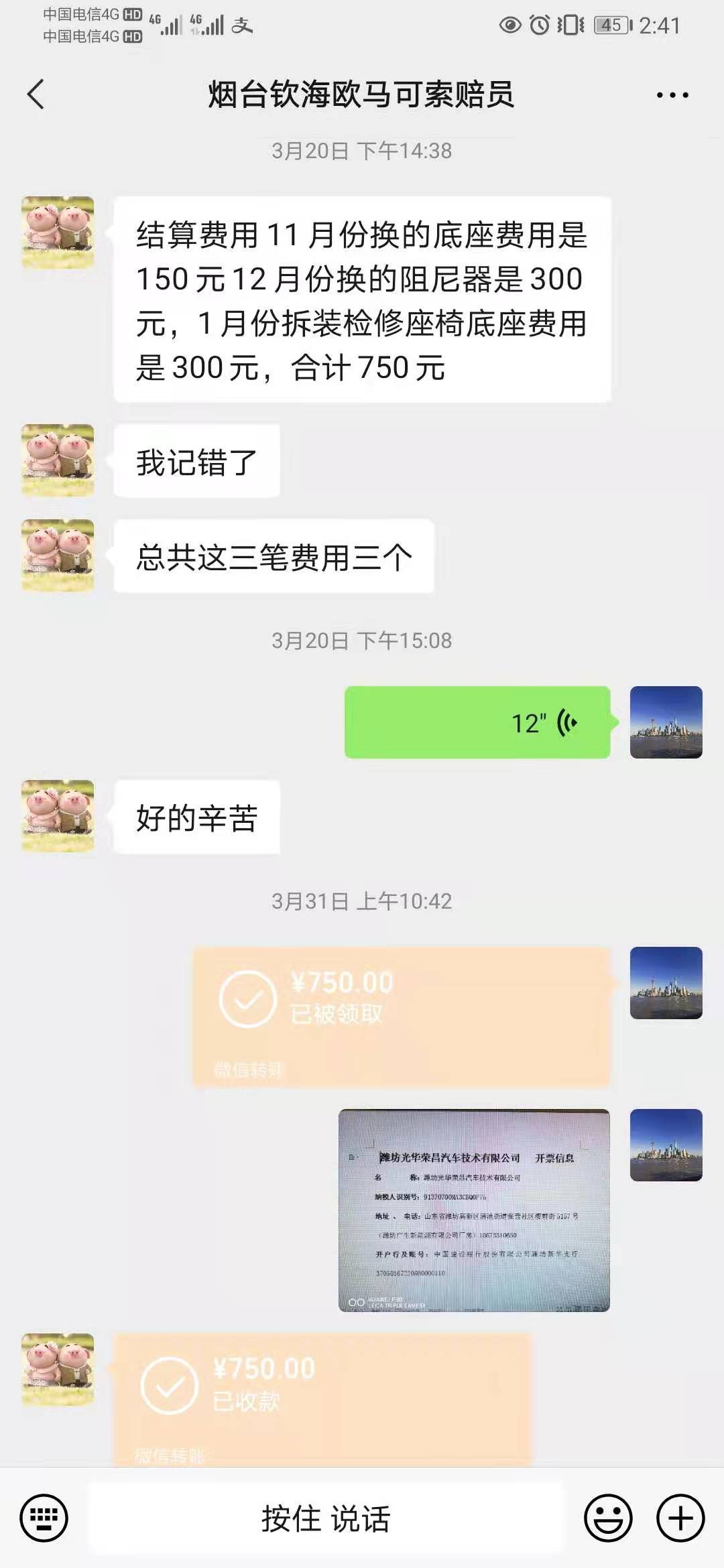Switch to keyboard text input
This screenshot has height=1568, width=724.
tap(44, 1518)
